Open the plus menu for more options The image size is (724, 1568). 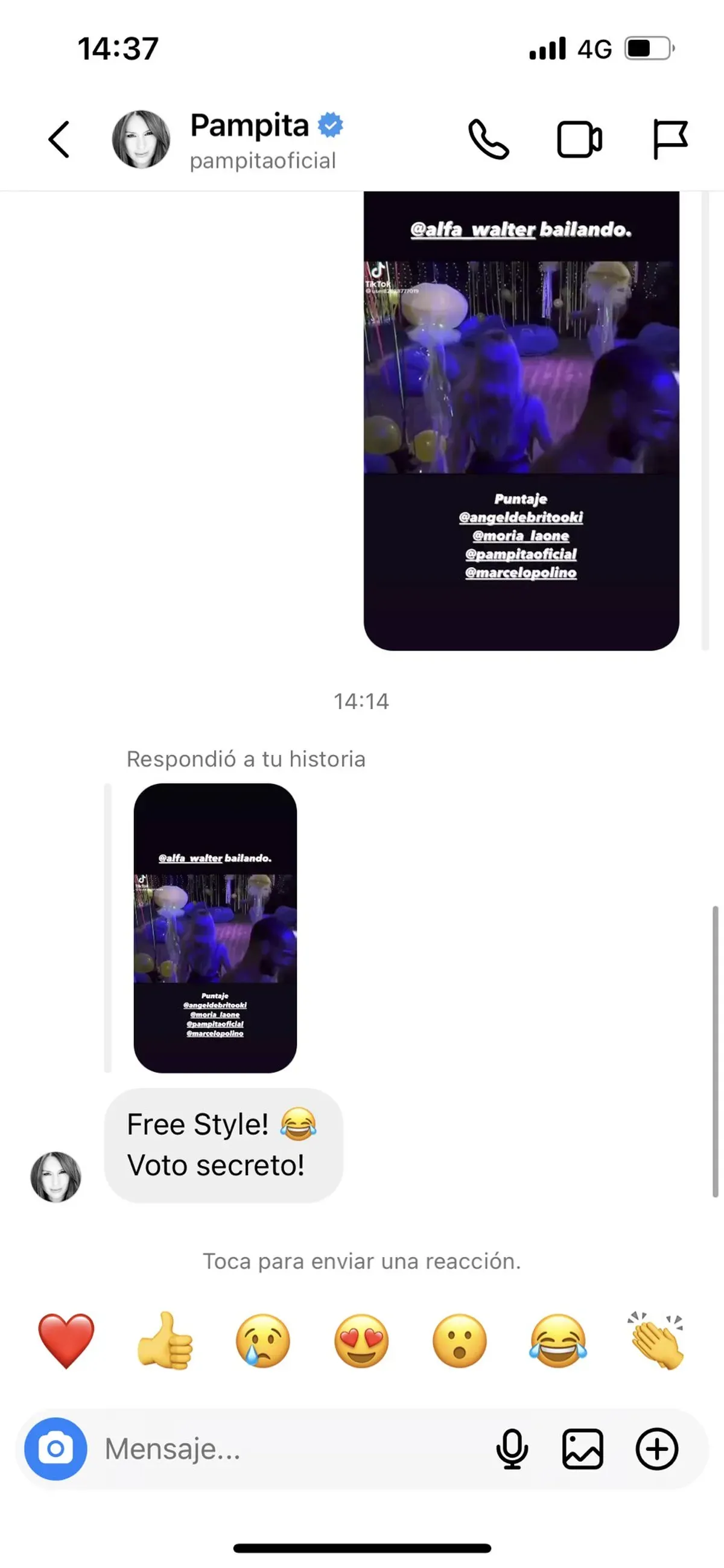(x=656, y=1448)
